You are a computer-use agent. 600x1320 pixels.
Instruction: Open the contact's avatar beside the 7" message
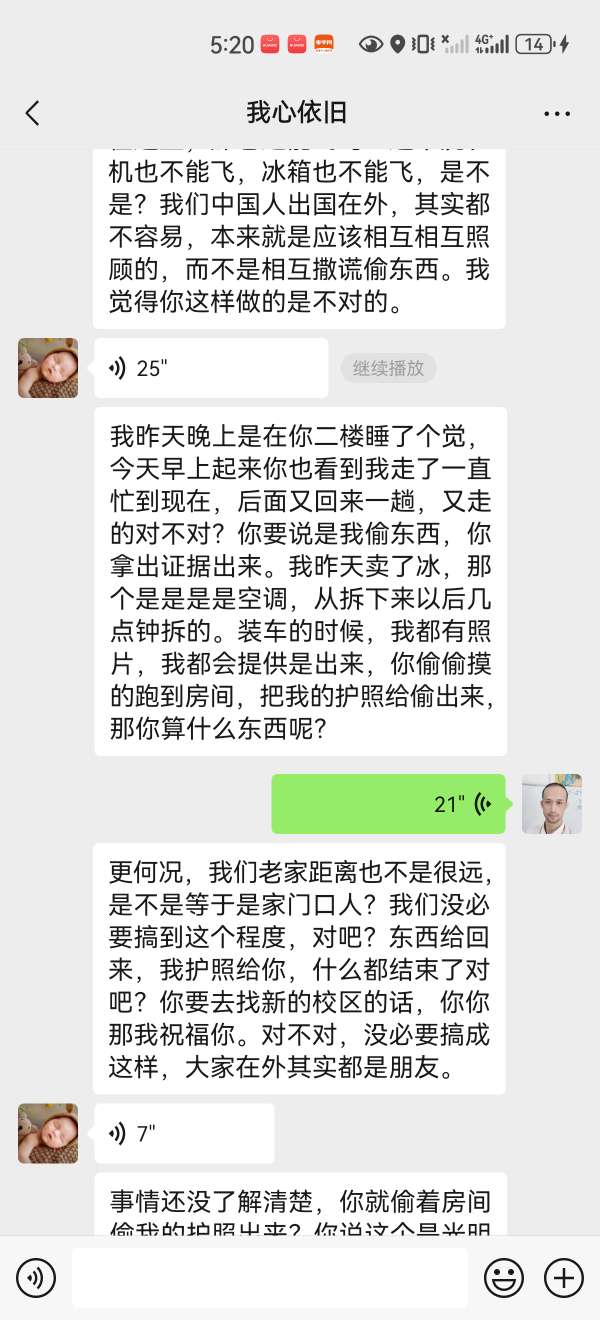pyautogui.click(x=48, y=1133)
